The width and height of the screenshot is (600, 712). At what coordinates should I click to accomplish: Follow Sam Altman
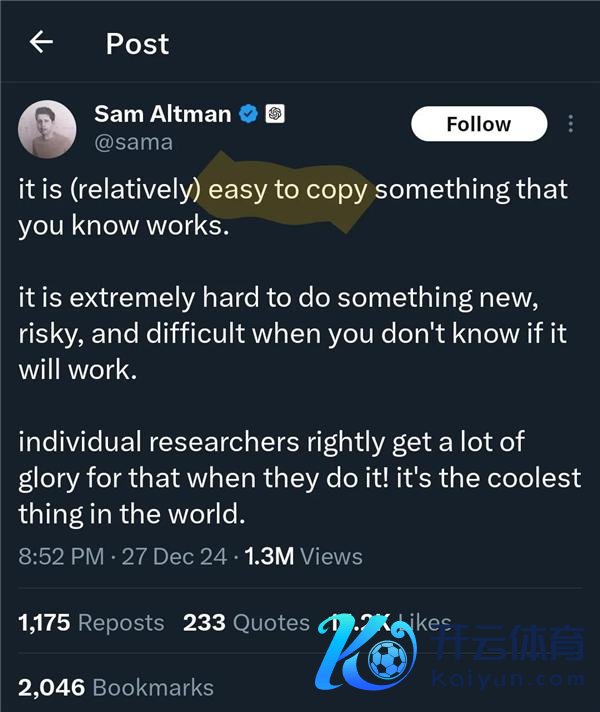pos(479,124)
